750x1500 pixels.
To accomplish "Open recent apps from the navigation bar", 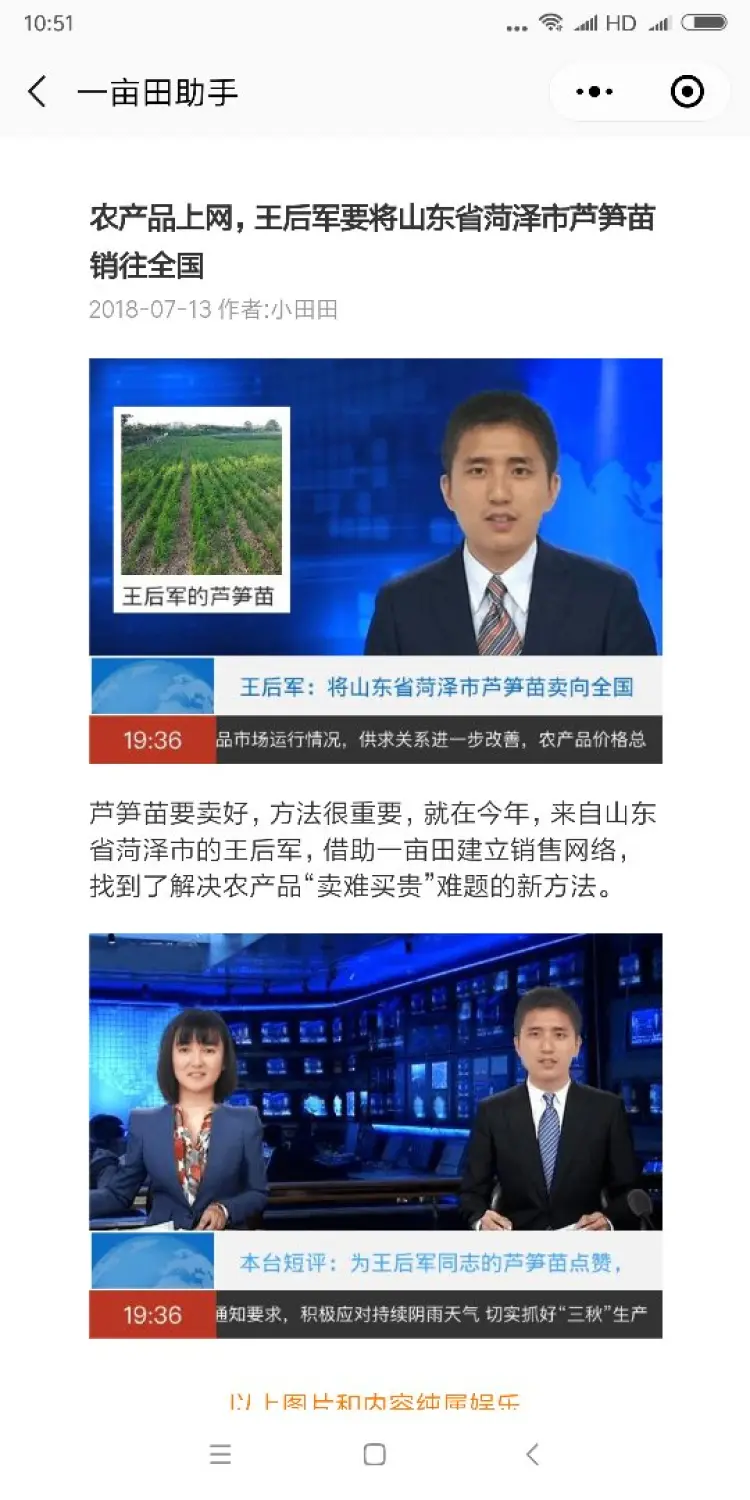I will (x=220, y=1454).
